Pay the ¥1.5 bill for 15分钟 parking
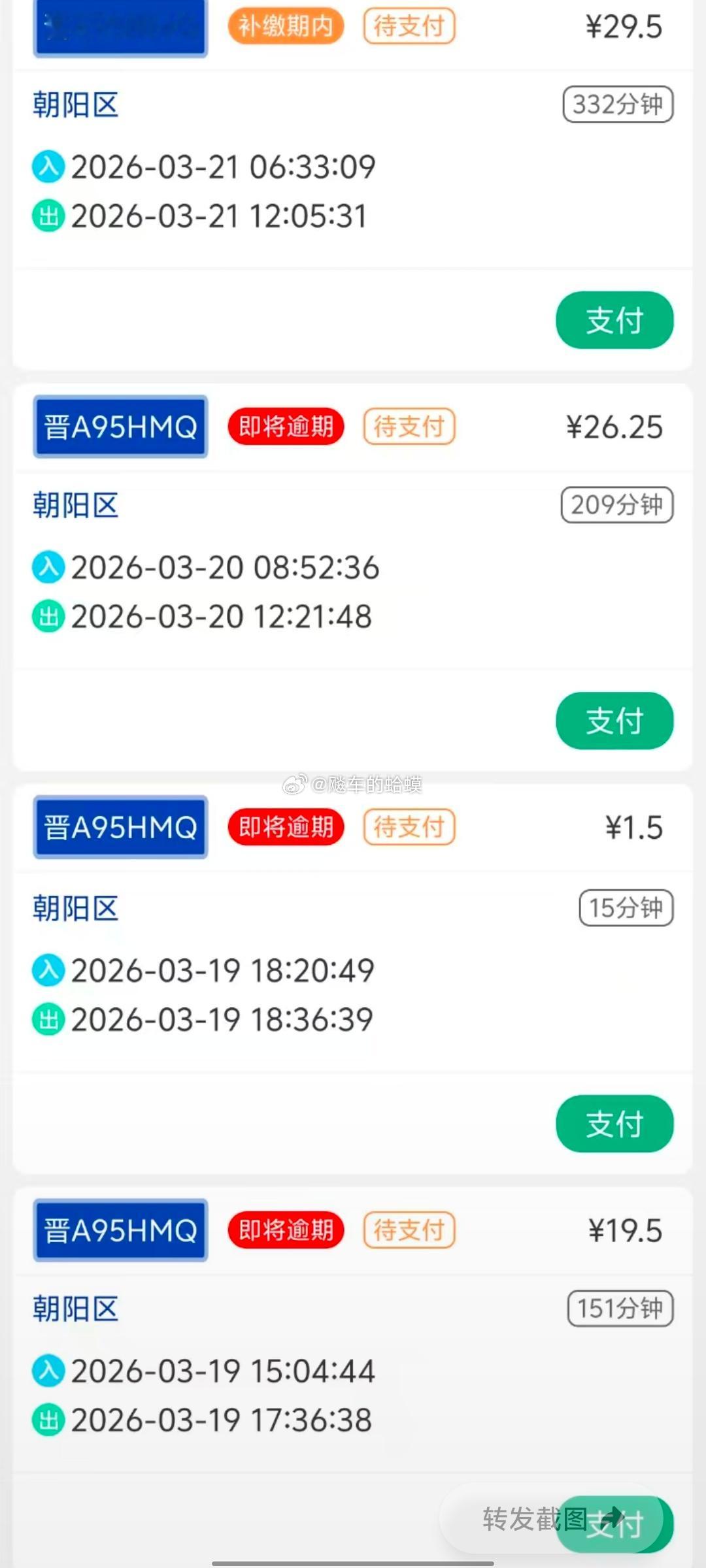 [x=614, y=1124]
